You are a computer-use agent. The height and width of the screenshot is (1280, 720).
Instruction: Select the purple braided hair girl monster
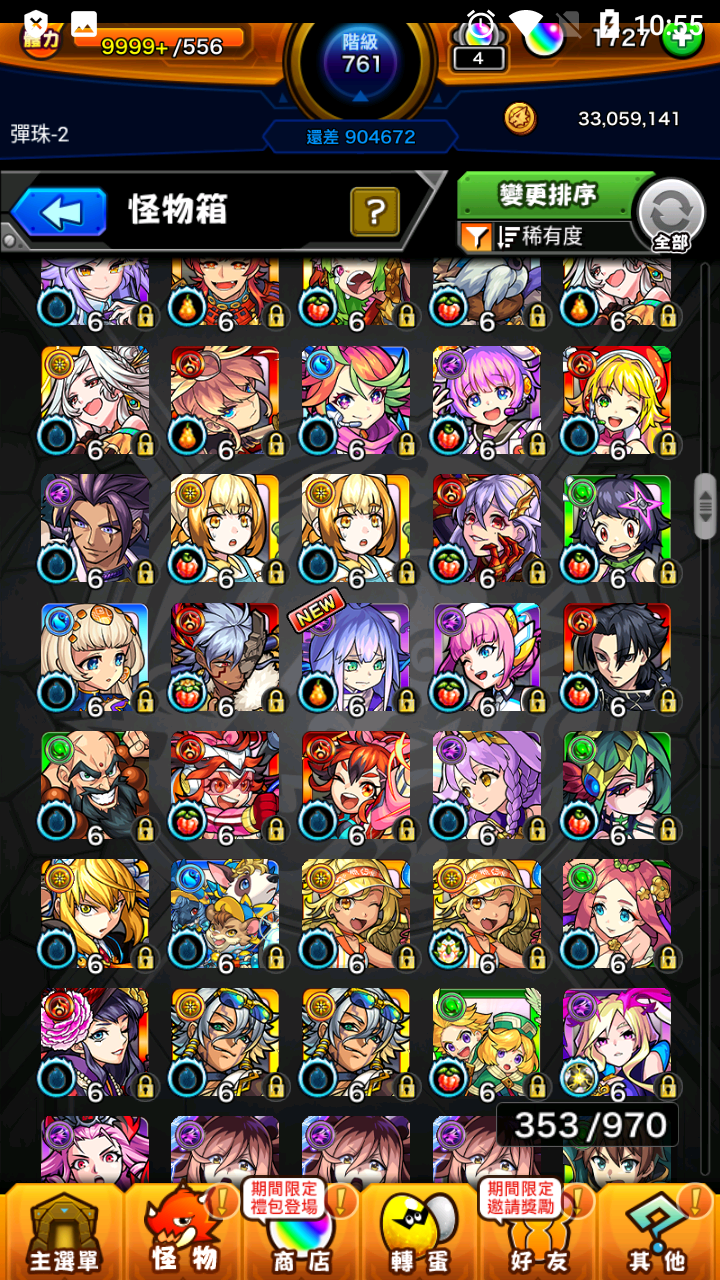click(486, 785)
